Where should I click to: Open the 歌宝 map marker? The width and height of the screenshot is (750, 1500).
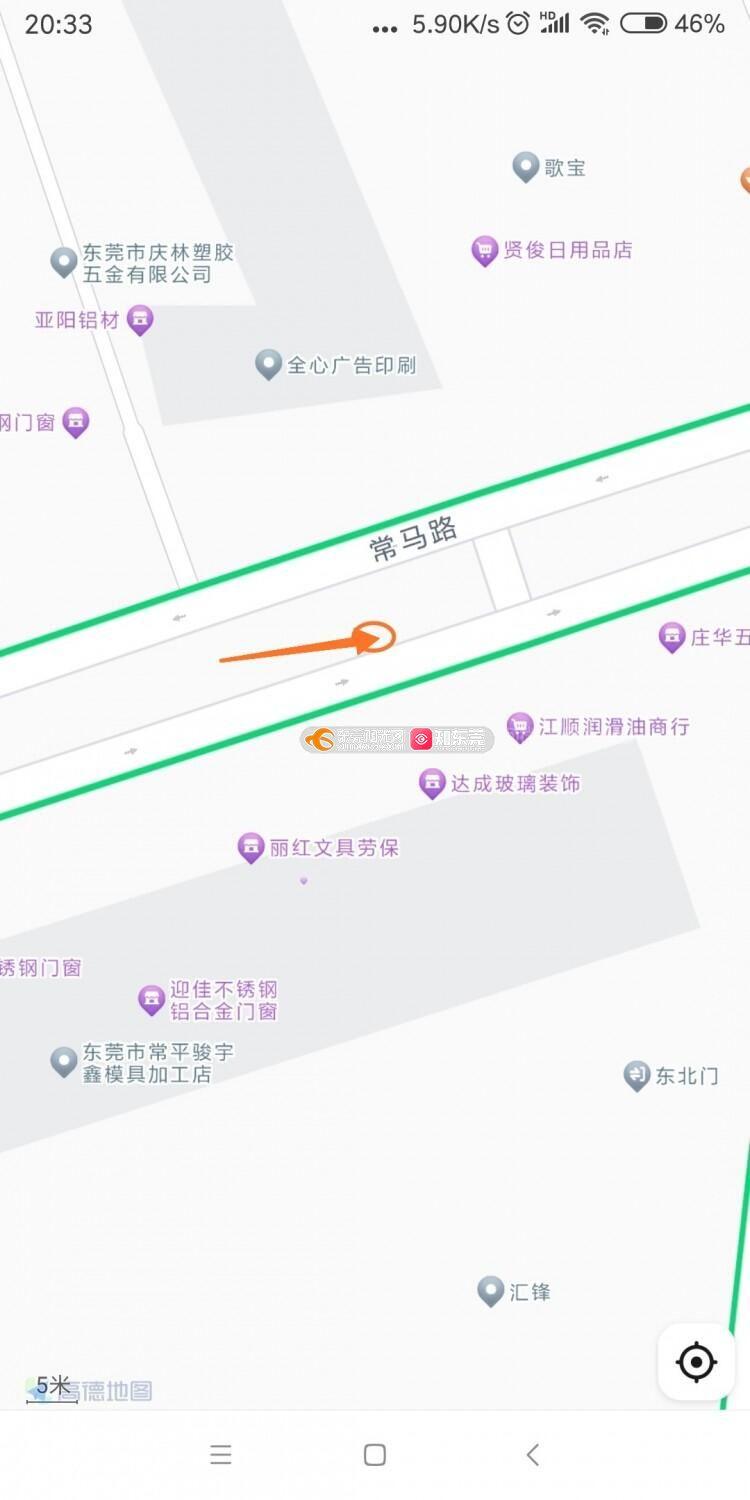tap(526, 167)
